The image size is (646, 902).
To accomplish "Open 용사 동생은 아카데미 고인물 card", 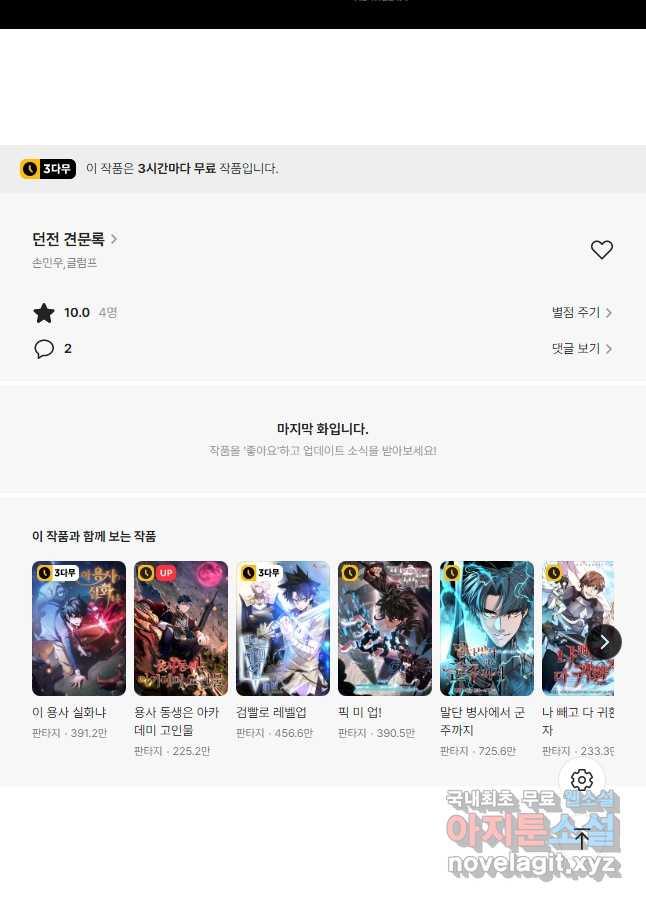I will point(181,628).
